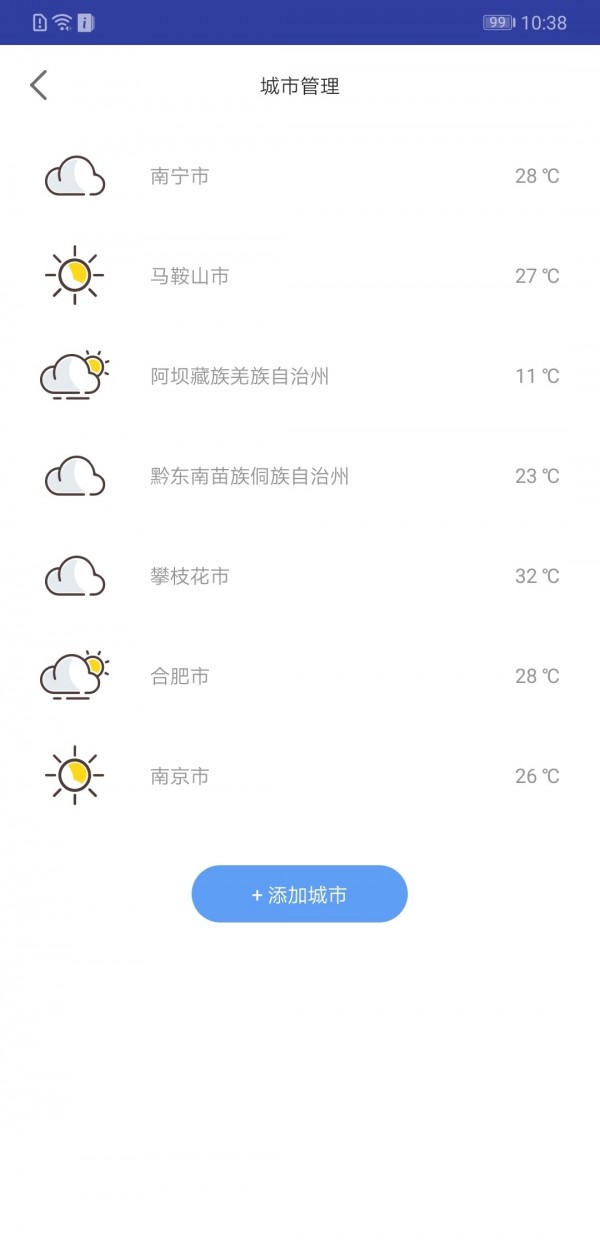Go back using the top-left arrow

click(39, 86)
